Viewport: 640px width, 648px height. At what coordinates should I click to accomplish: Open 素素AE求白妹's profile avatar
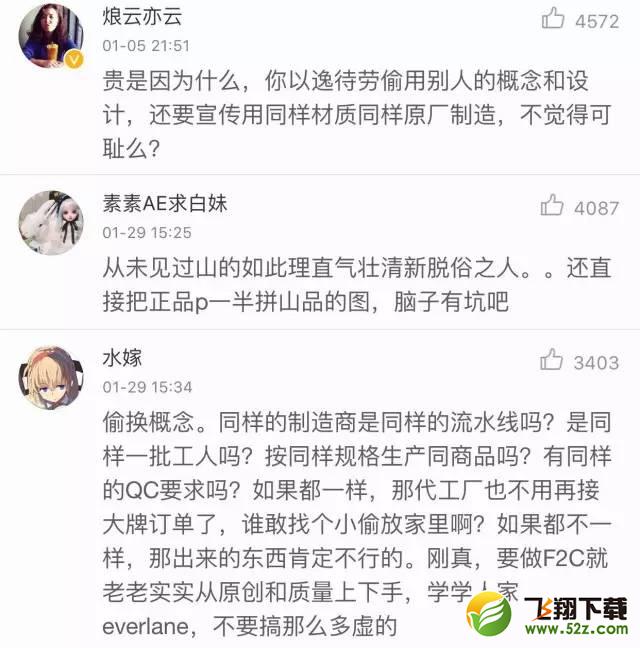50,222
